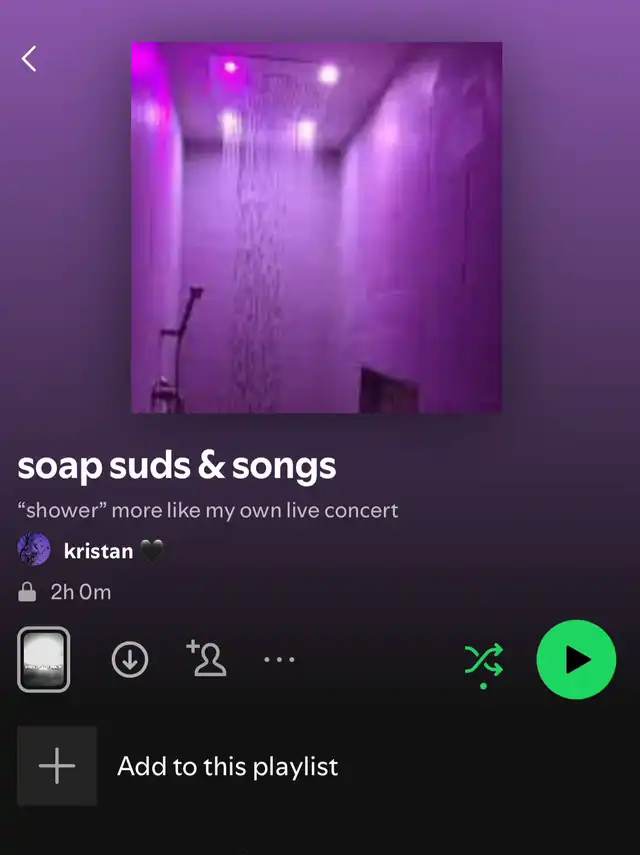Open kristan's profile
Screen dimensions: 640x855
97,551
